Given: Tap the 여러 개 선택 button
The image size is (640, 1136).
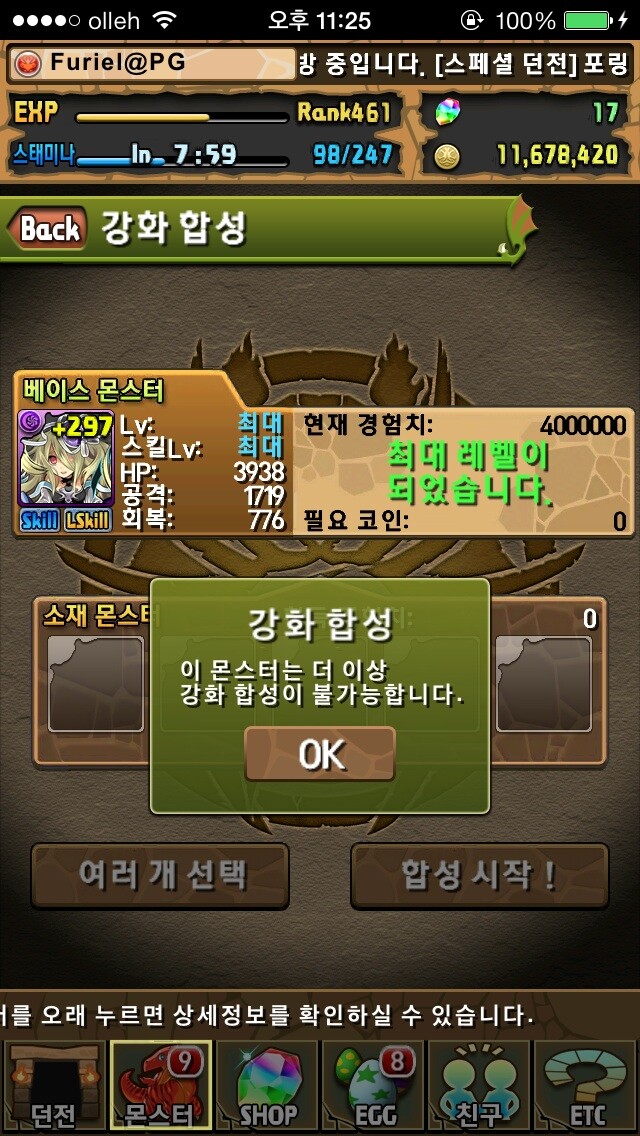Looking at the screenshot, I should (160, 875).
